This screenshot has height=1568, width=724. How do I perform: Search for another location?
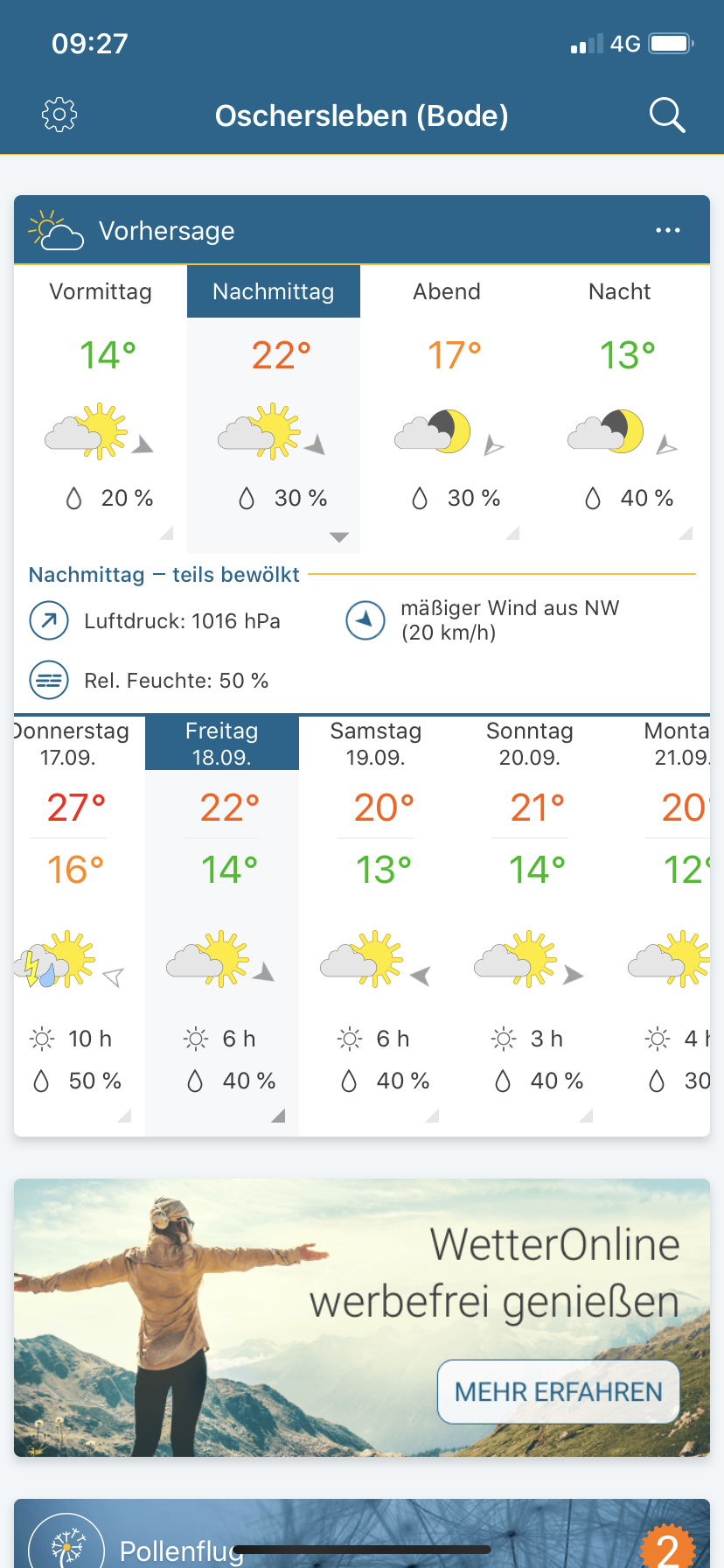[666, 115]
